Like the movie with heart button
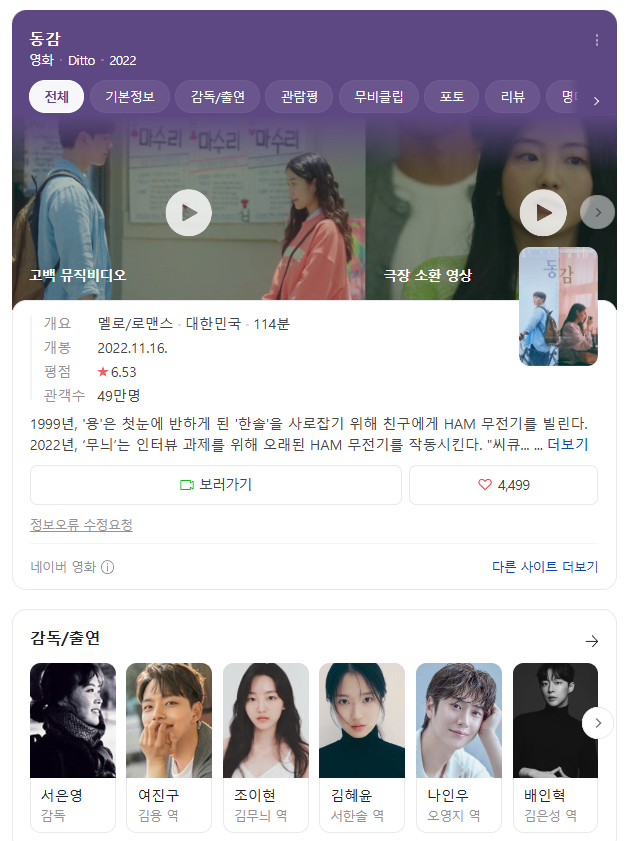This screenshot has height=841, width=631. (503, 484)
